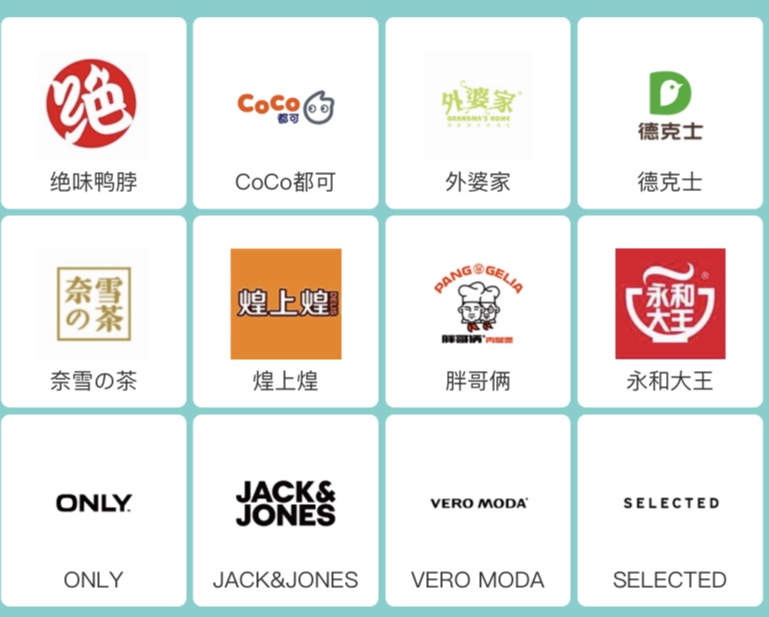Open the 胖哥俩 brand card
Screen dimensions: 769x617
click(x=478, y=311)
